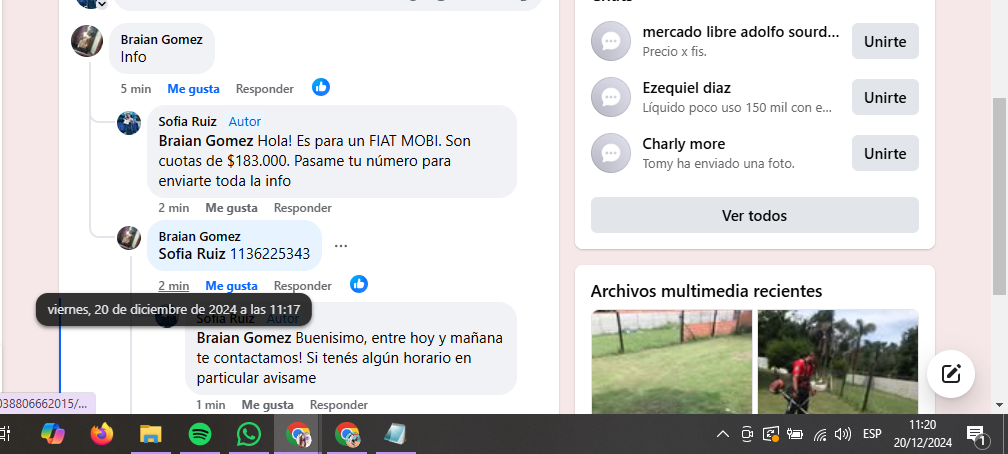Reply to Braian Gomez's Info comment
Viewport: 1008px width, 454px height.
pos(264,89)
